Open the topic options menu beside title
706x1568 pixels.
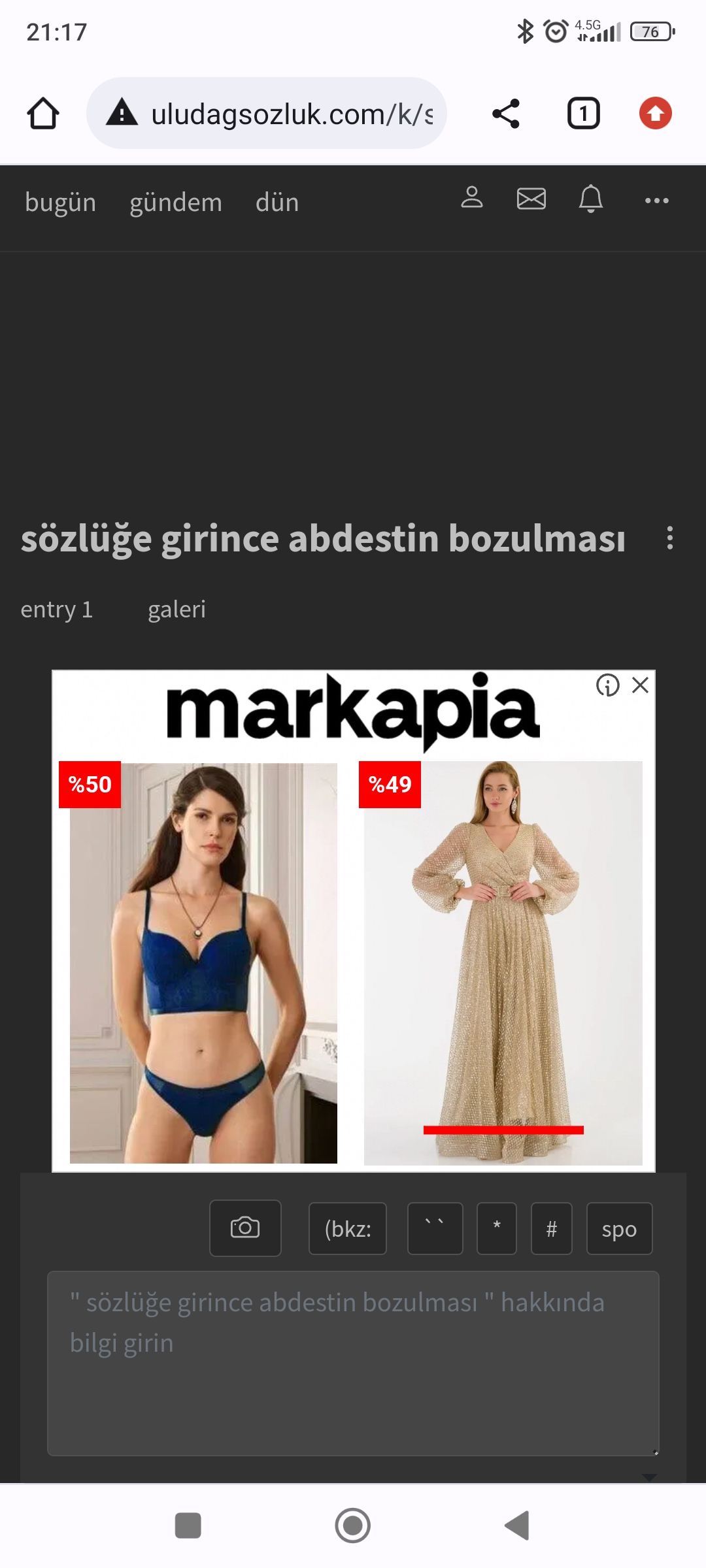click(x=669, y=538)
